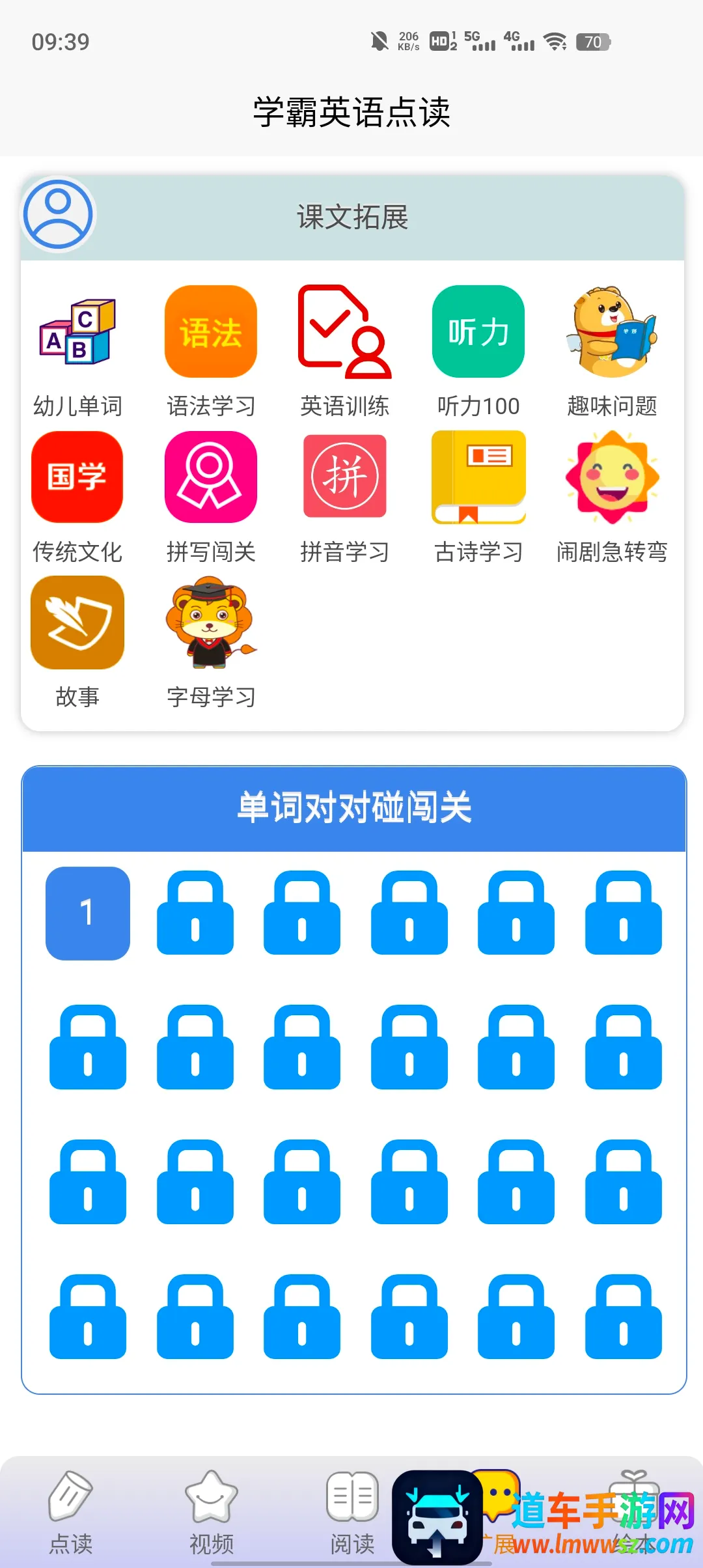Open 幼儿单词 toddler vocabulary

click(x=77, y=352)
